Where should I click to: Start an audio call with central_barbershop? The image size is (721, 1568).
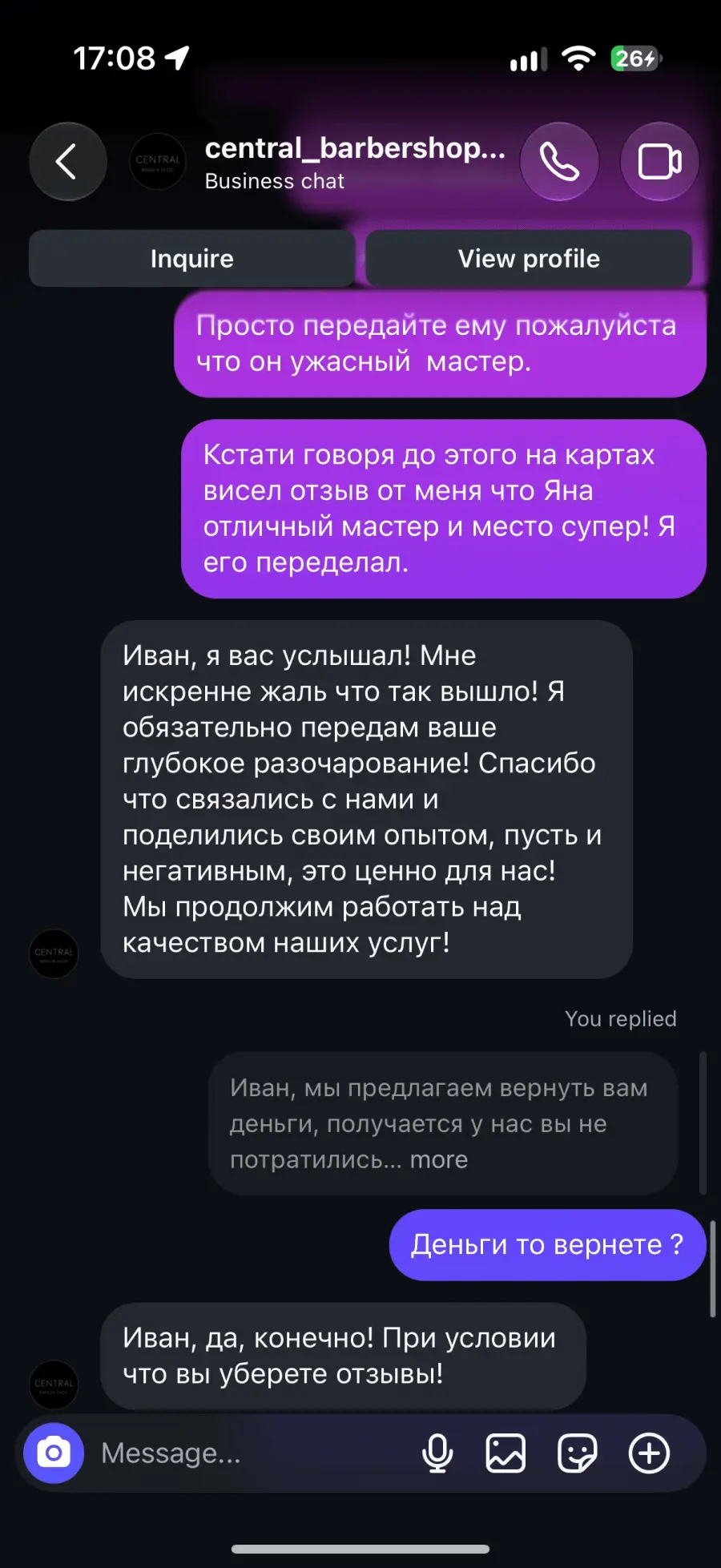click(559, 161)
